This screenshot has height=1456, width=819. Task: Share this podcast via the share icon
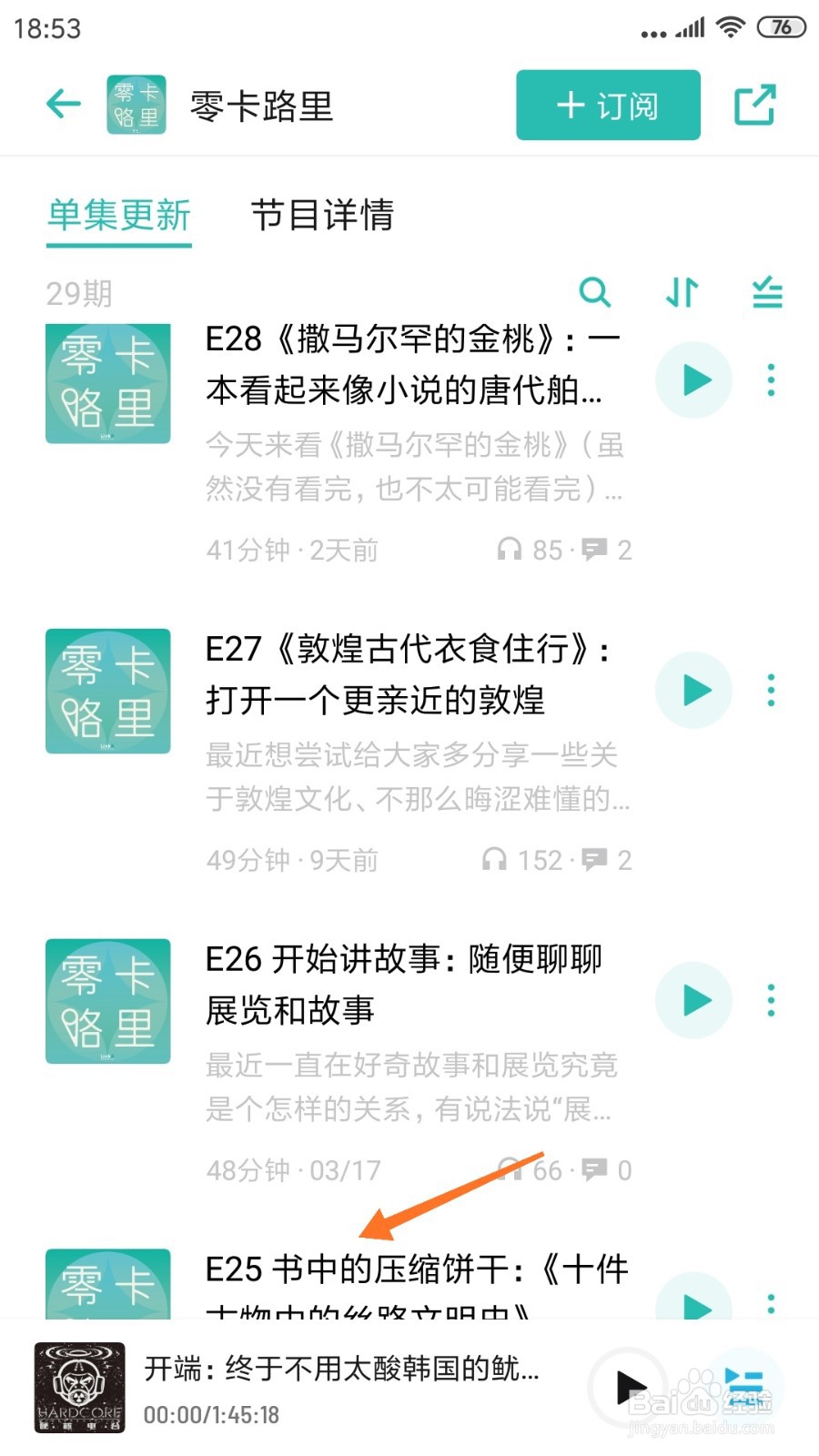point(754,105)
